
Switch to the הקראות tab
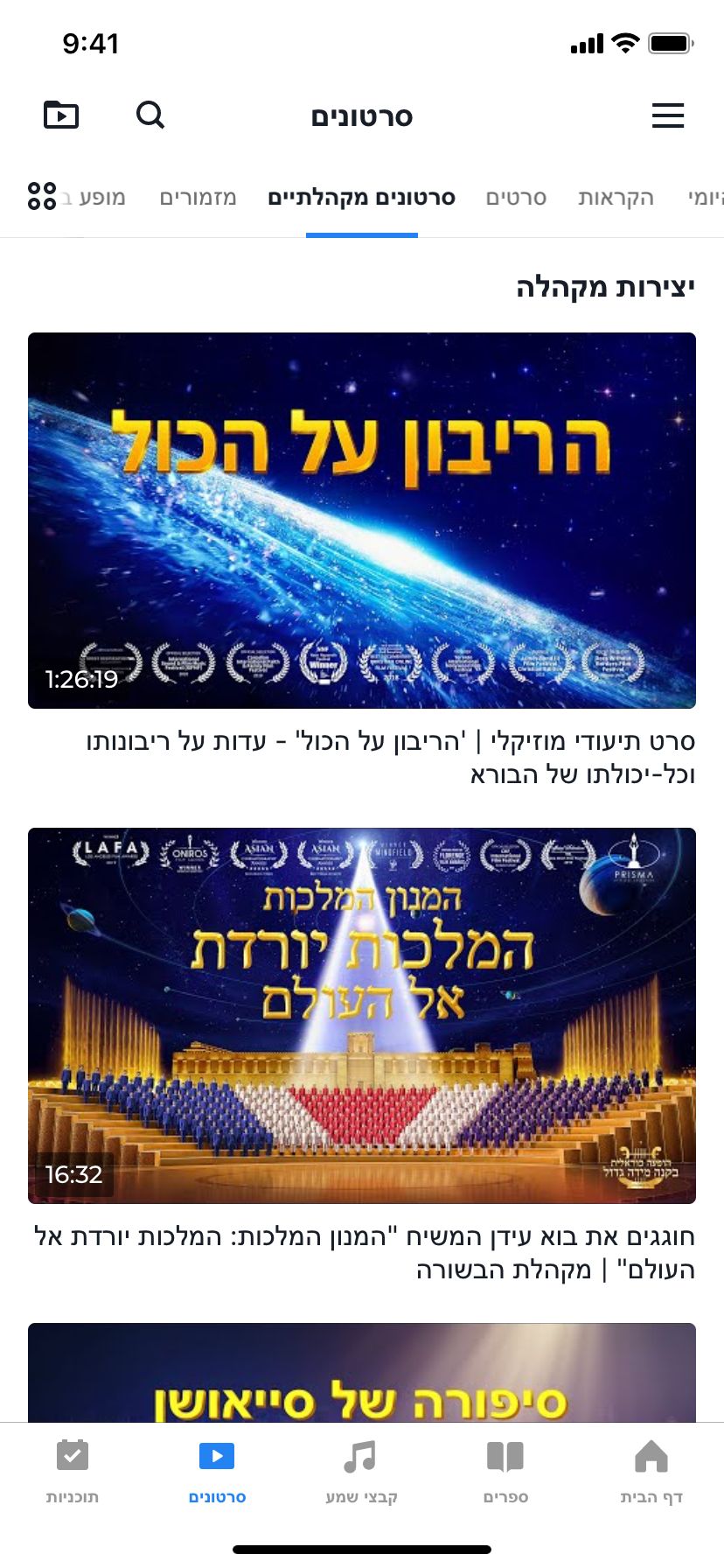point(616,198)
